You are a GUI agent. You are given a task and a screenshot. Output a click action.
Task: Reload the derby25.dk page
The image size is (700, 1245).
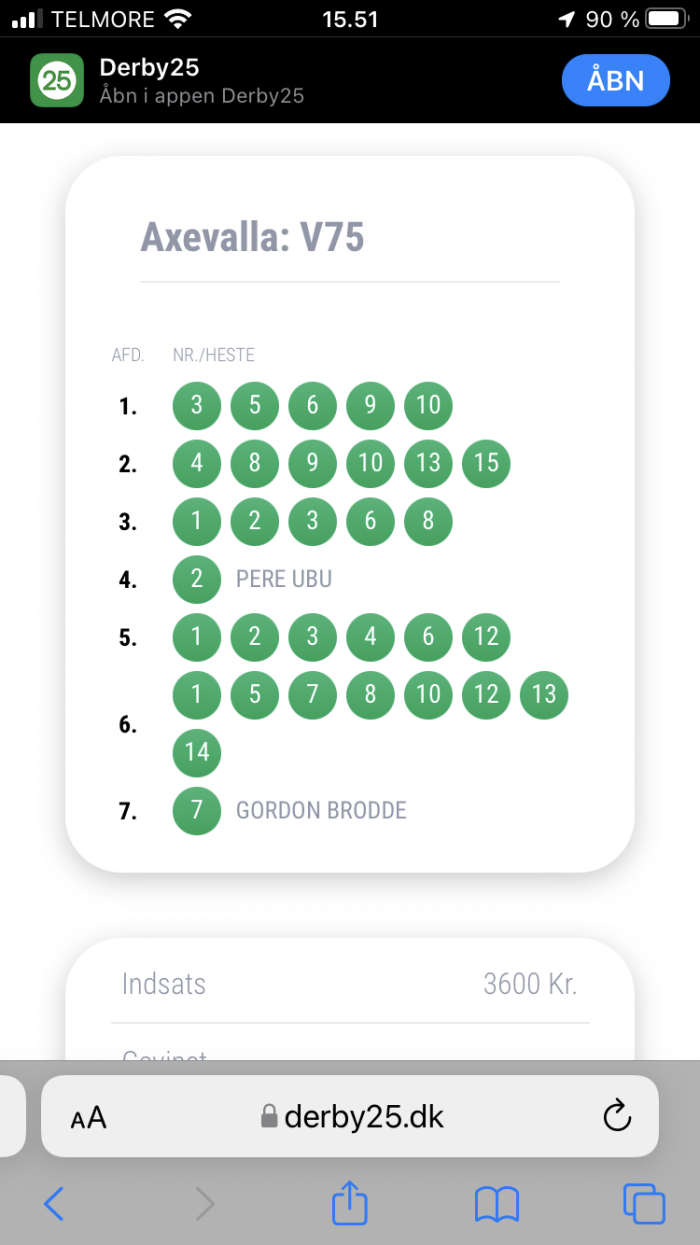click(x=618, y=1115)
